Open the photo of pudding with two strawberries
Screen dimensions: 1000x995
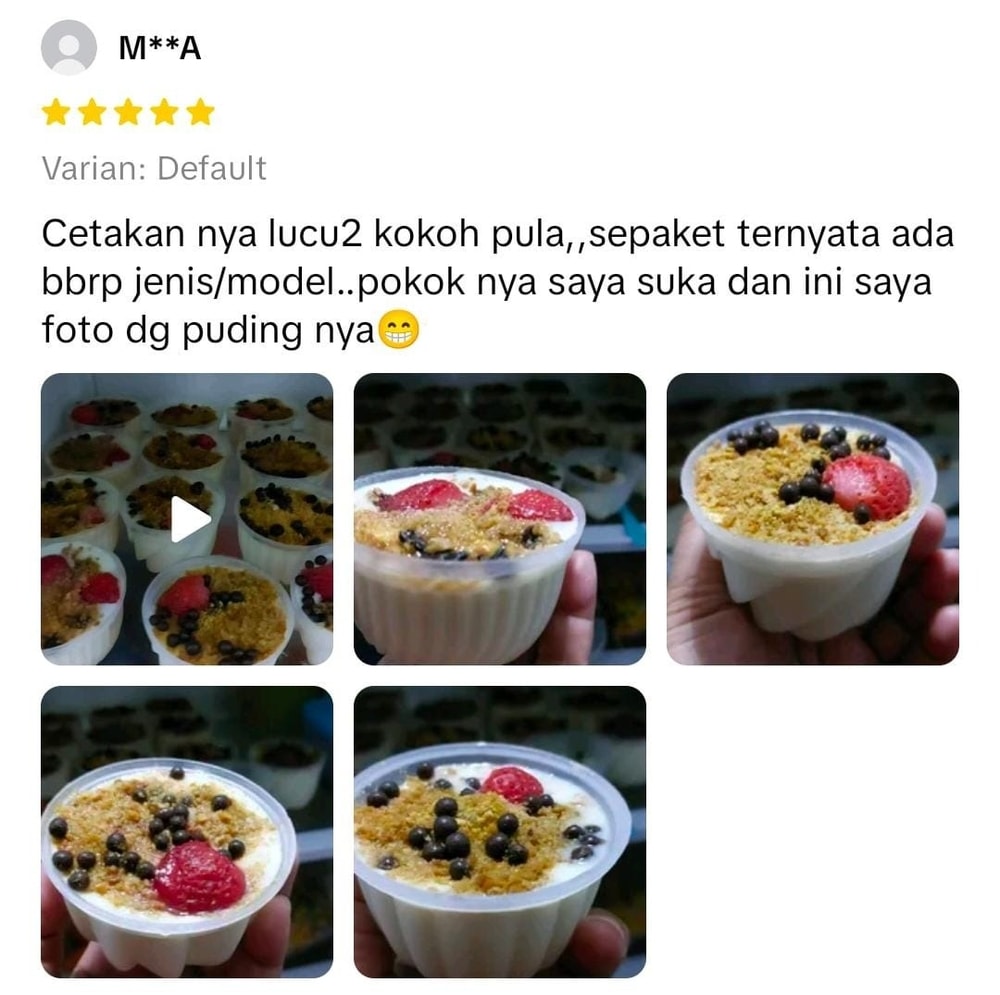[499, 519]
